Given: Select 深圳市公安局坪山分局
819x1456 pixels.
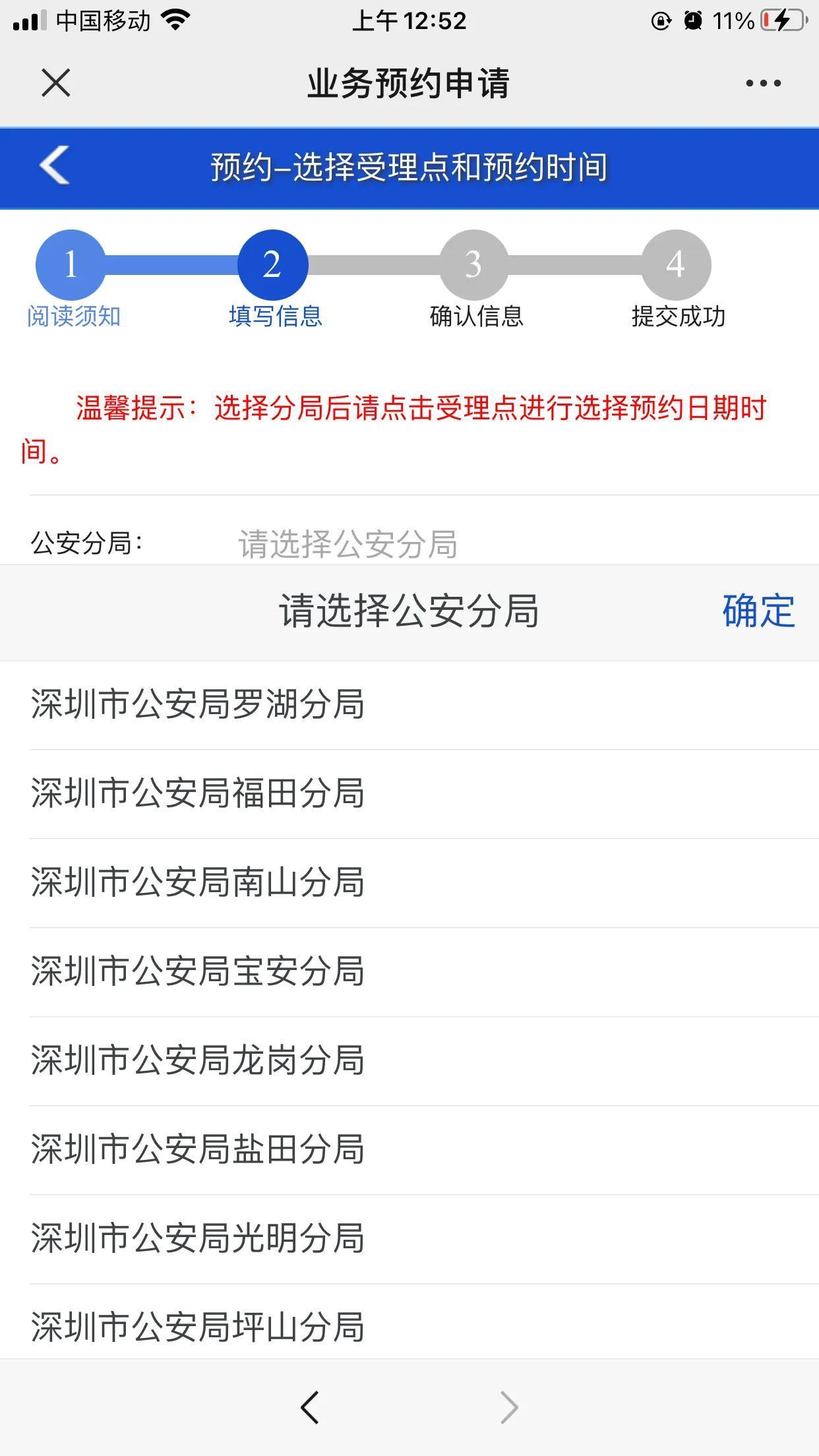Looking at the screenshot, I should [409, 1323].
